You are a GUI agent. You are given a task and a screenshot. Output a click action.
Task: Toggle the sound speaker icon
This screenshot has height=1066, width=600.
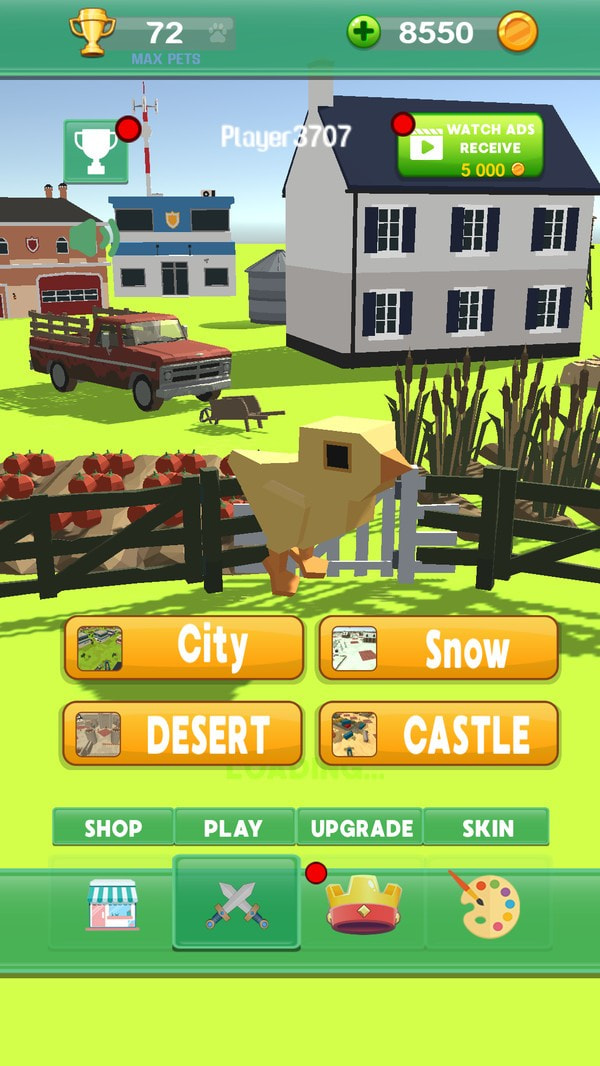[x=92, y=238]
